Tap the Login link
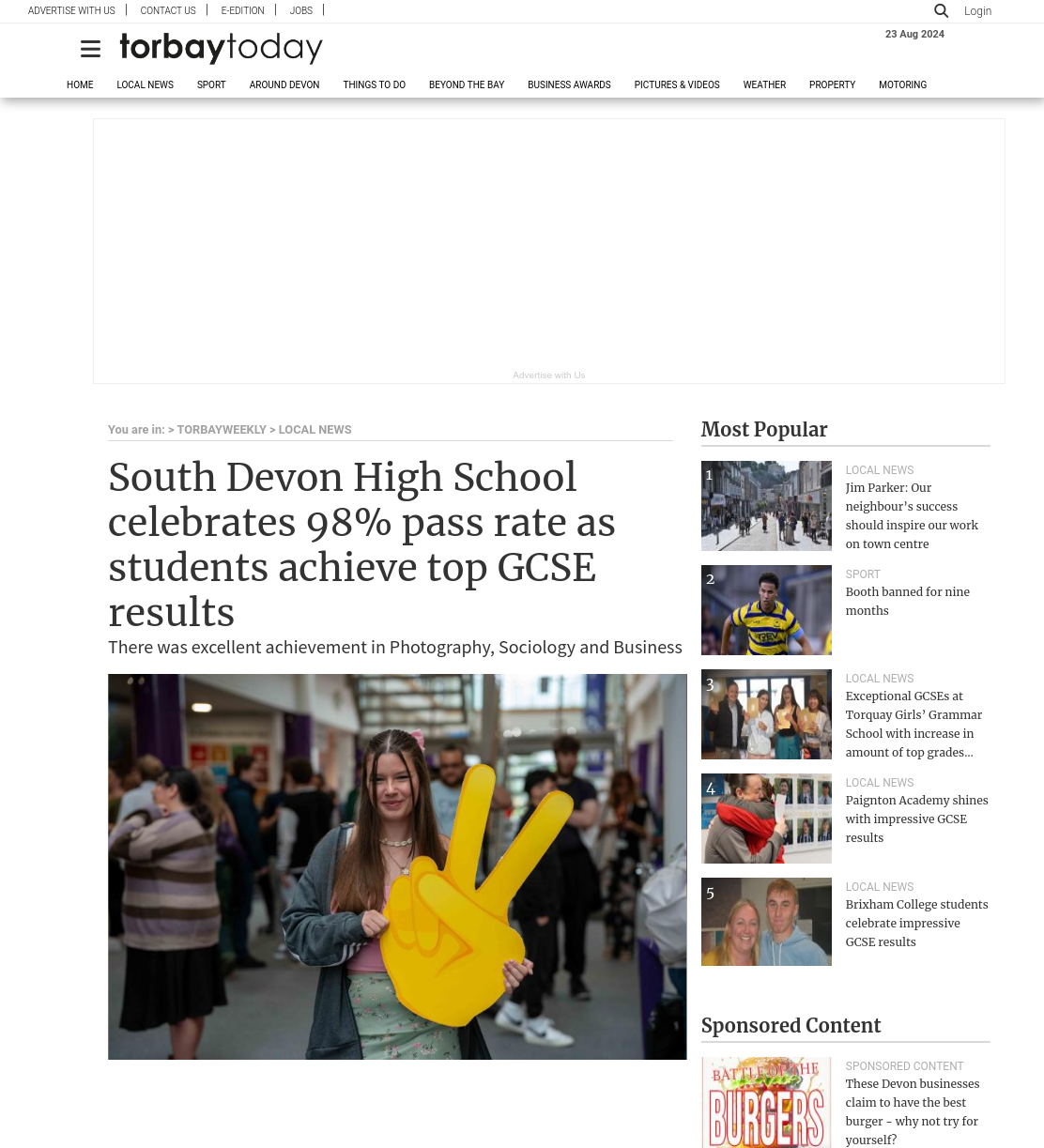Viewport: 1044px width, 1148px height. point(977,11)
